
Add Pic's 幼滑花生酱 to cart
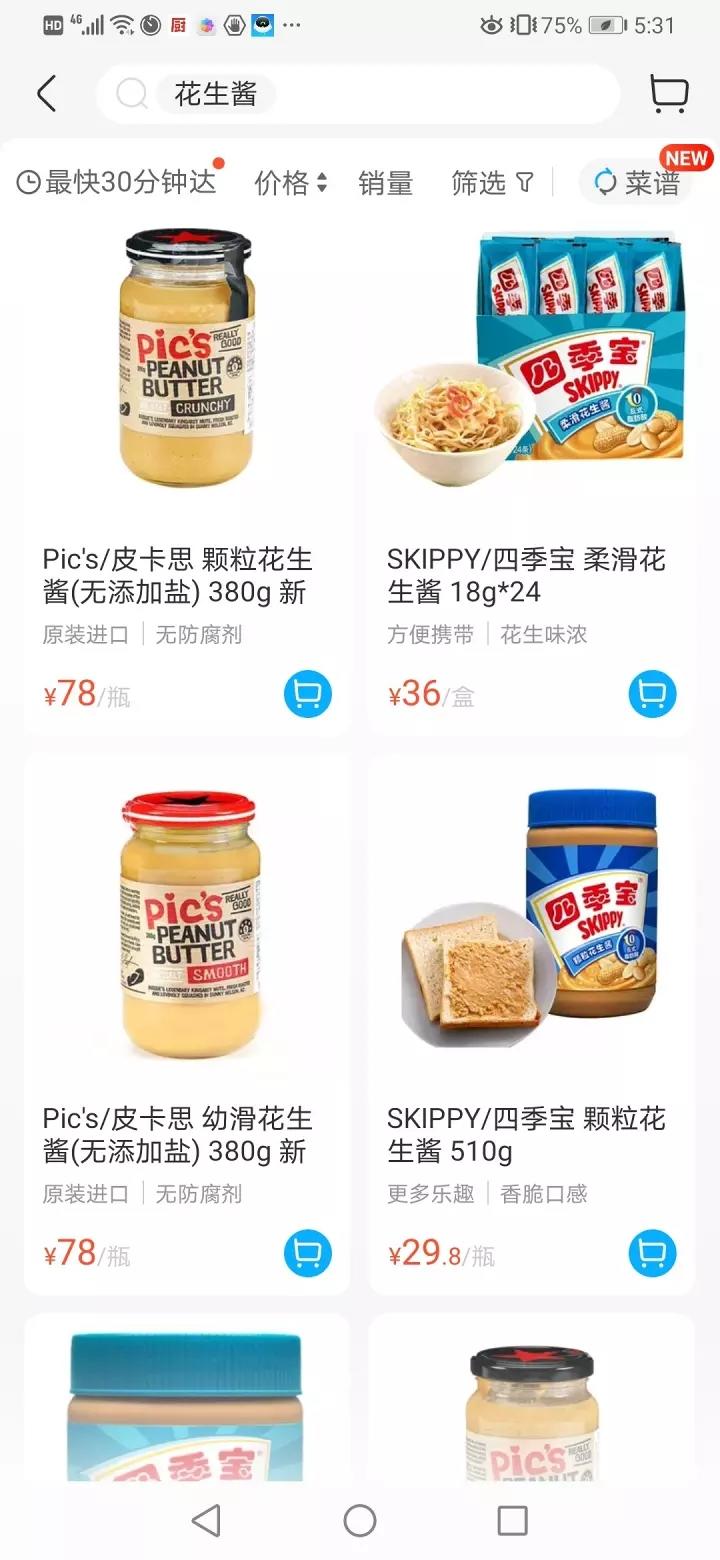[307, 1253]
